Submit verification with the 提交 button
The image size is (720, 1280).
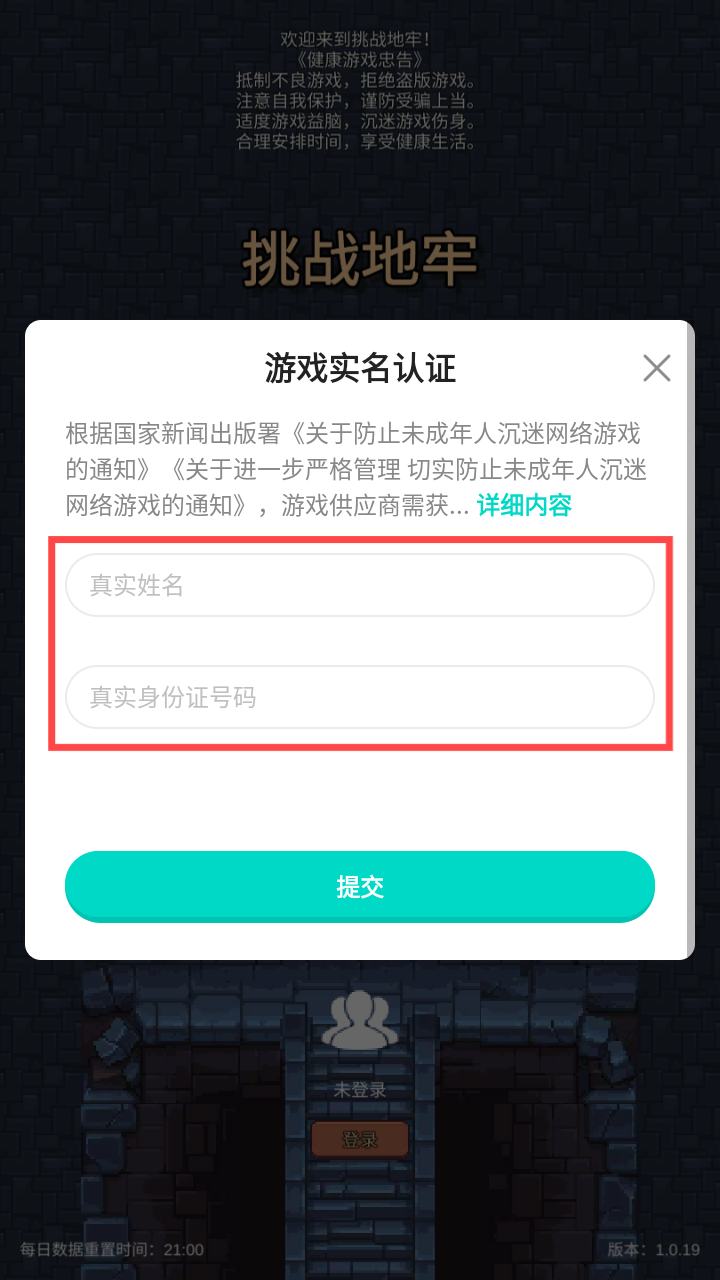pyautogui.click(x=360, y=886)
